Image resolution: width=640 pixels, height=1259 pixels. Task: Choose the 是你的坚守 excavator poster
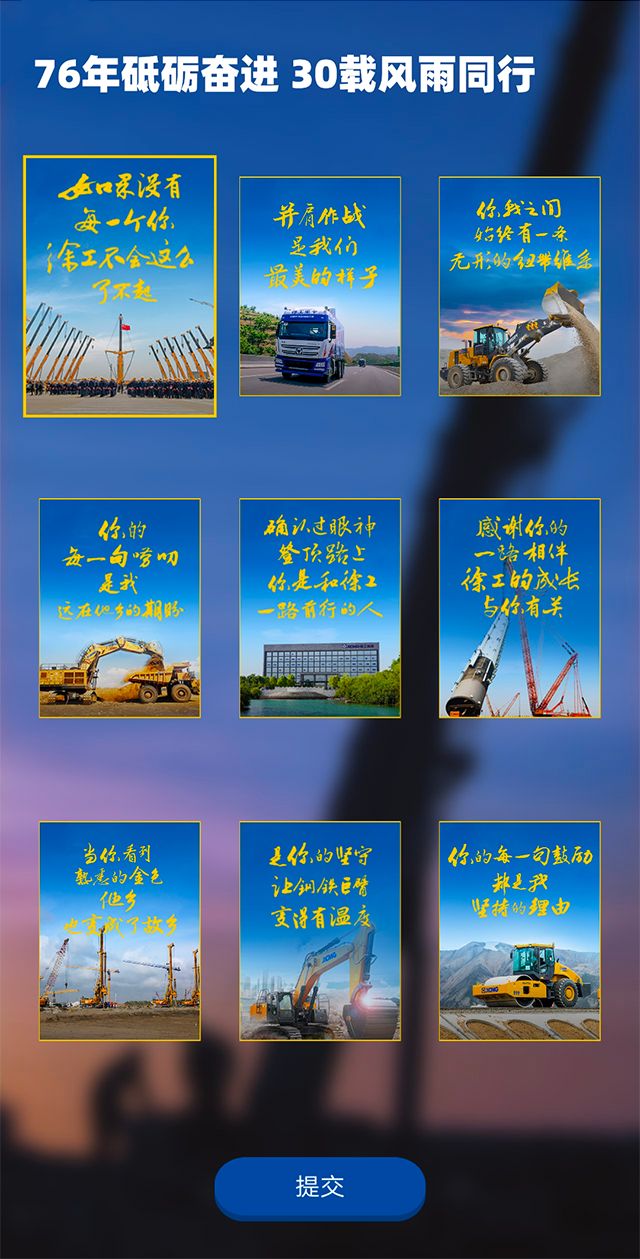(320, 931)
